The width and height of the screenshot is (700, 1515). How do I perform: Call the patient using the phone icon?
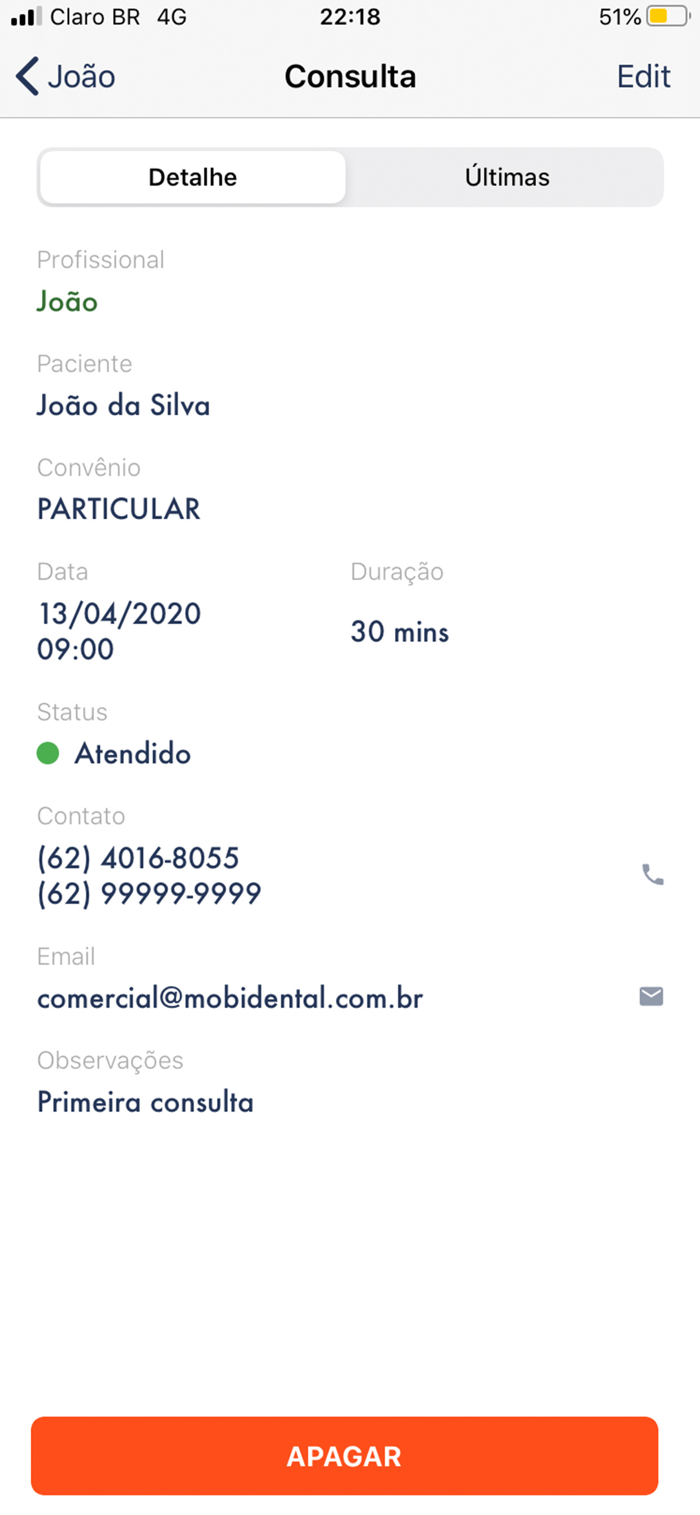coord(652,875)
